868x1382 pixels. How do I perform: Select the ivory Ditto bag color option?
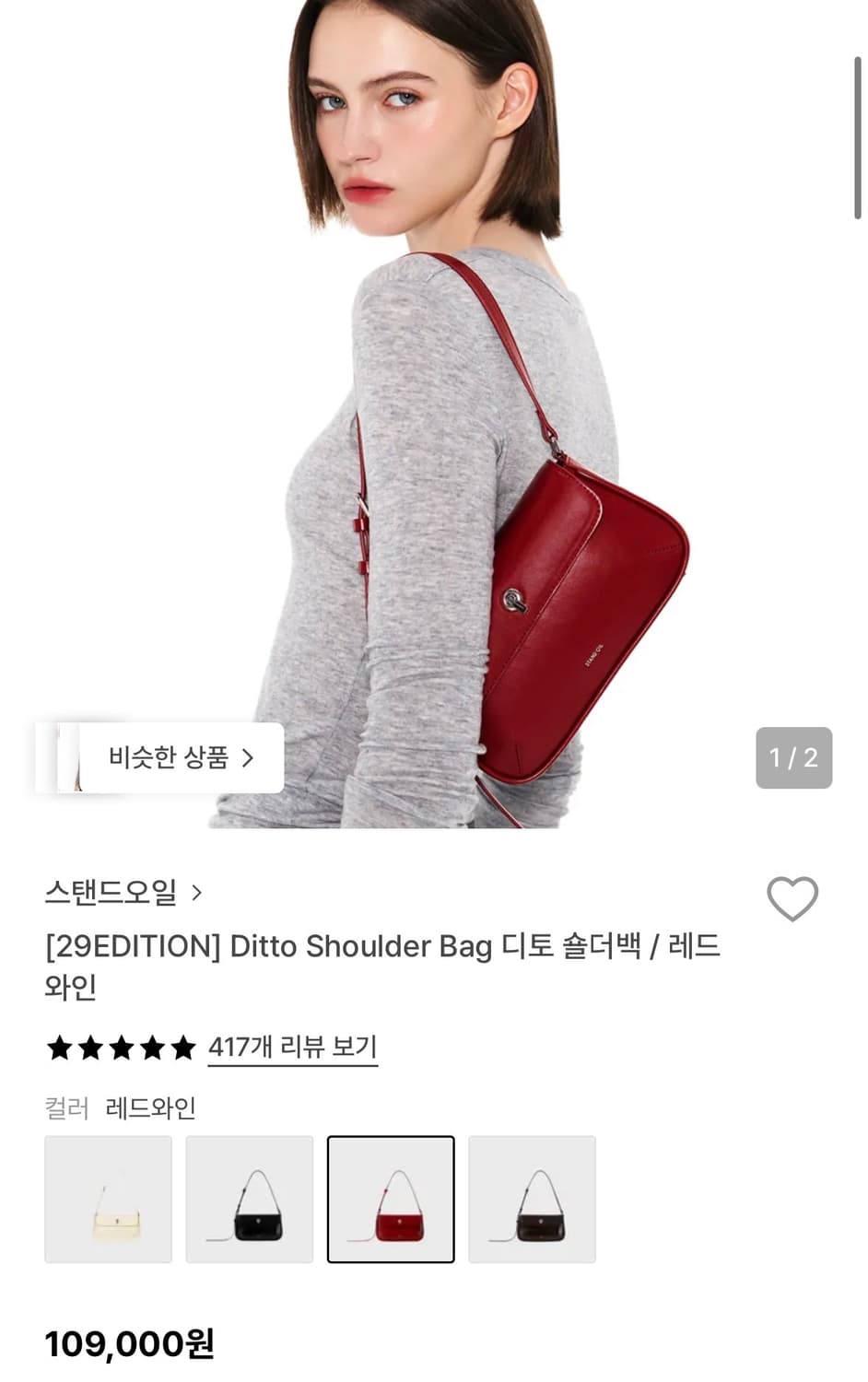108,1200
